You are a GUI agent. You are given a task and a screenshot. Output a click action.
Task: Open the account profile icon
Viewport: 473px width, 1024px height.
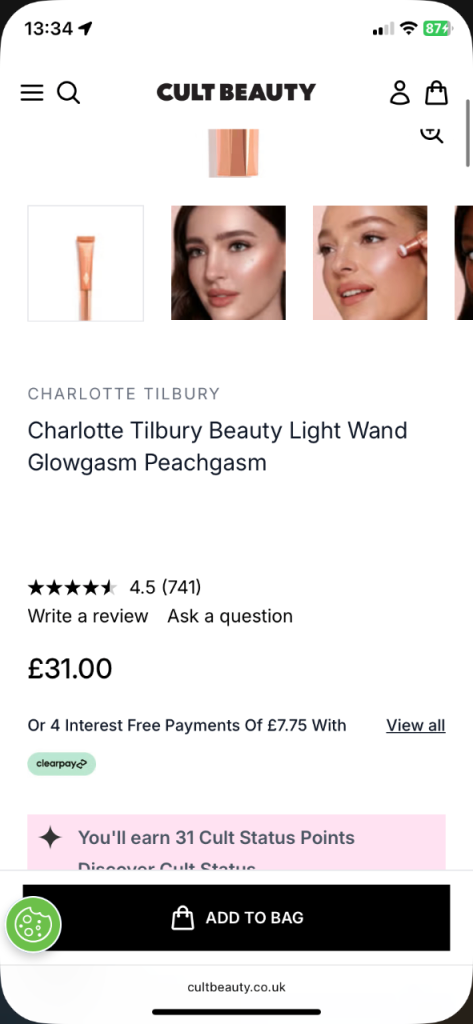click(400, 93)
